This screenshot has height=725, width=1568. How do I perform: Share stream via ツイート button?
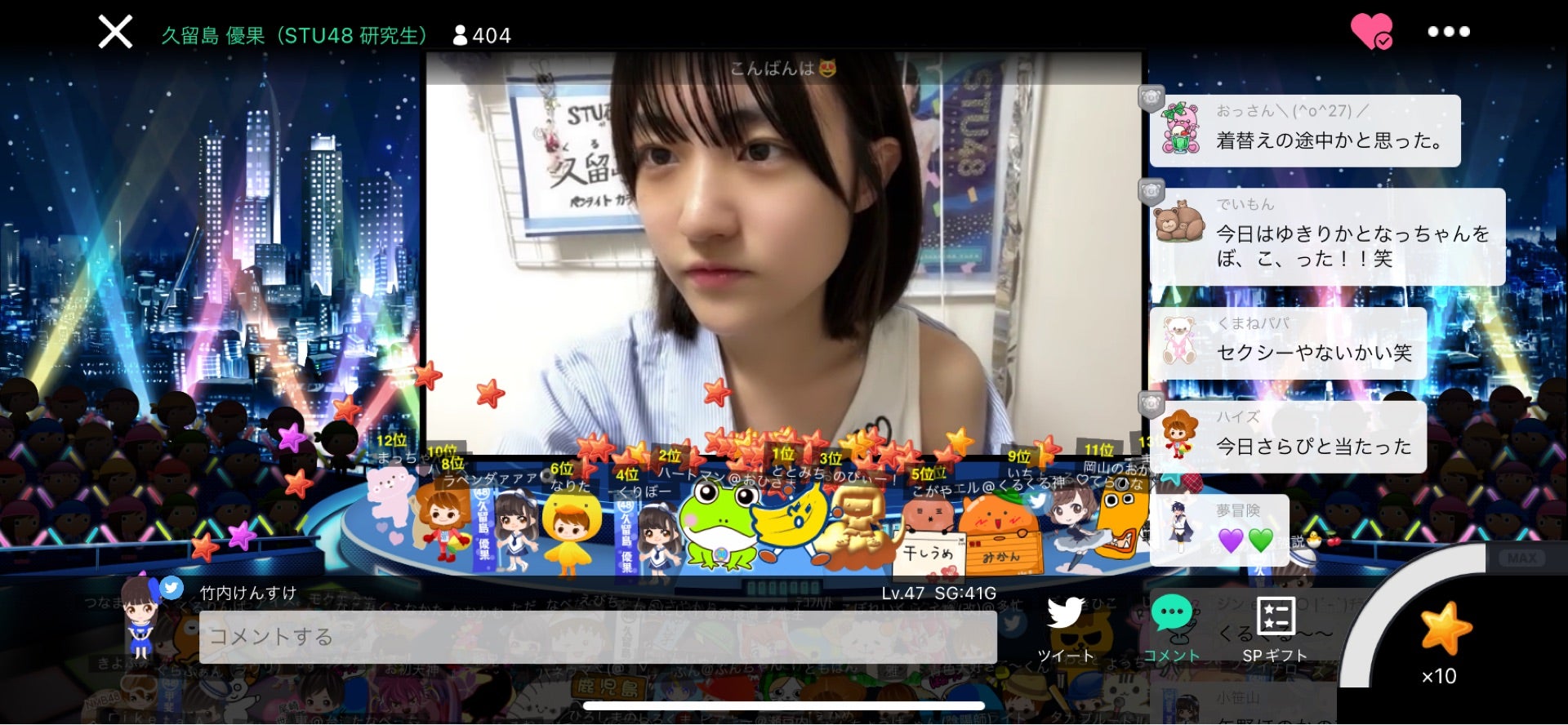pos(1065,629)
